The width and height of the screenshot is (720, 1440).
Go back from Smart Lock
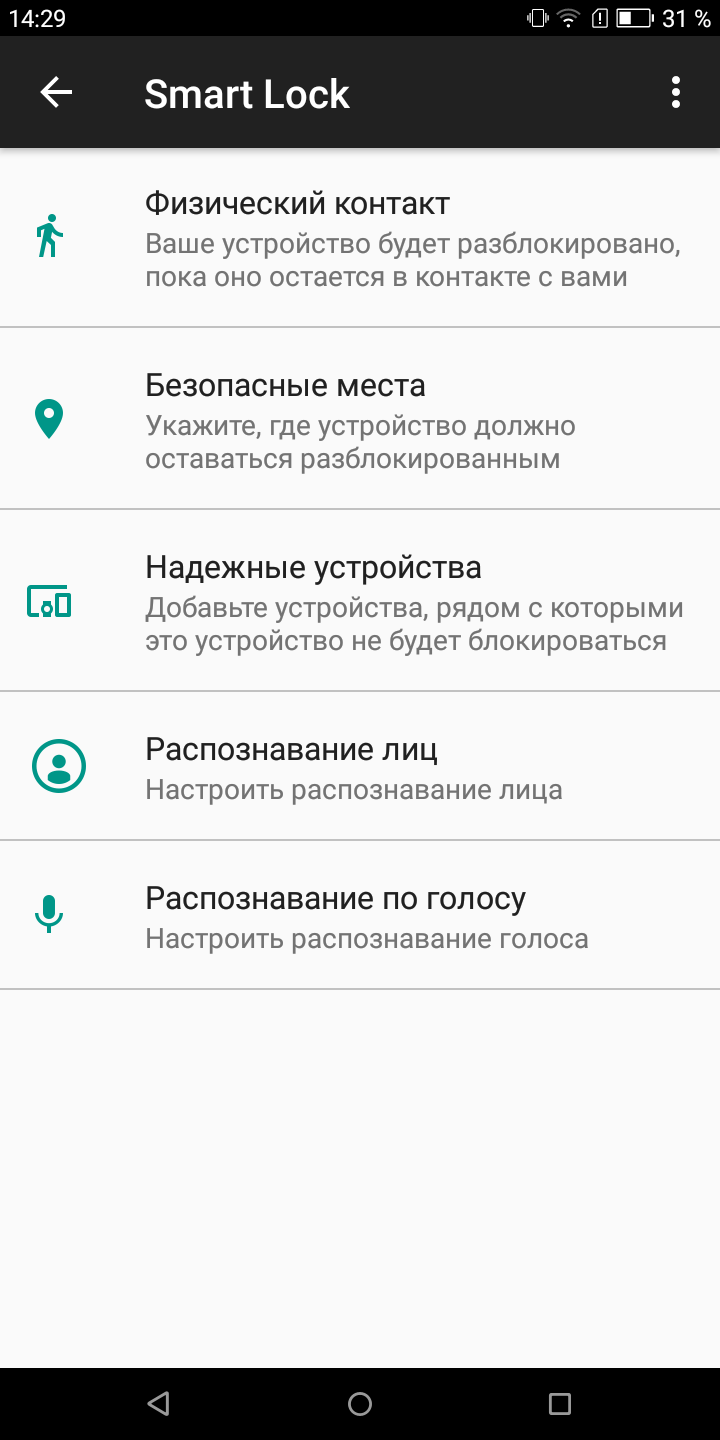(x=56, y=93)
